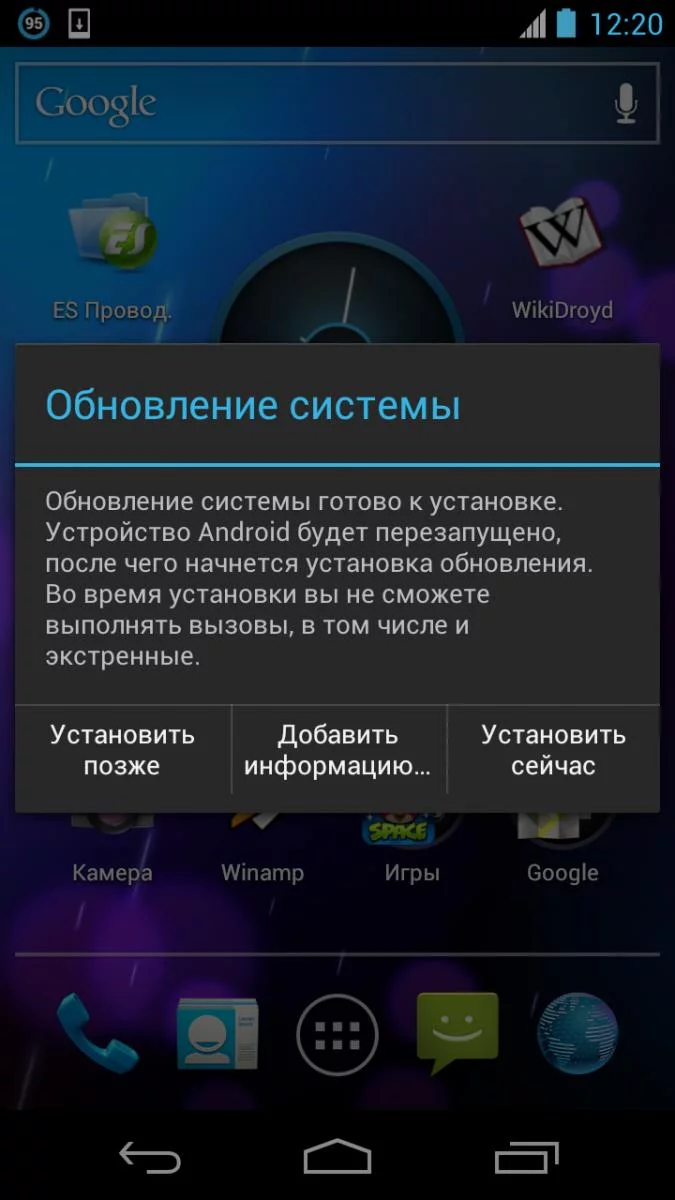
Task: Launch the Messaging app in dock
Action: 457,1030
